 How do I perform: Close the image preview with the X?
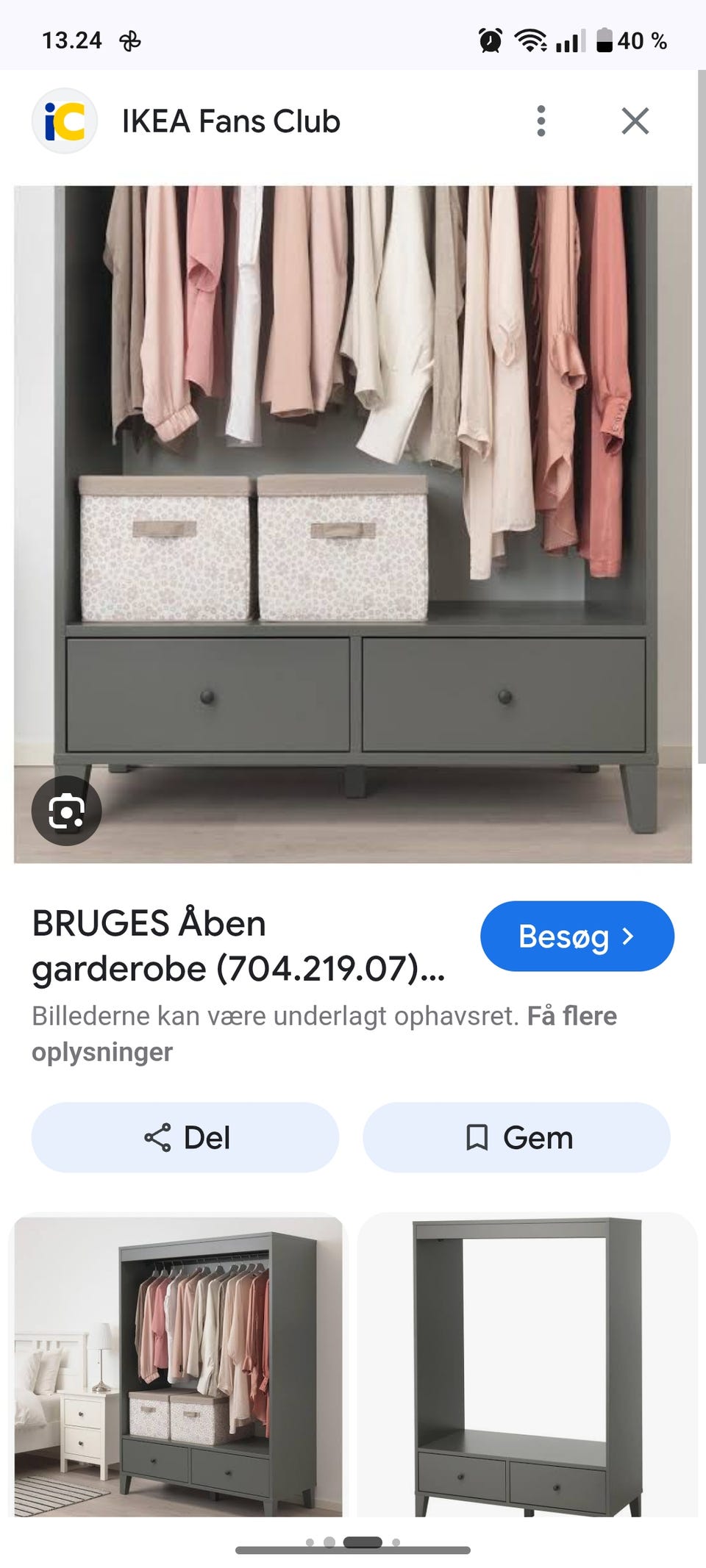pos(635,121)
